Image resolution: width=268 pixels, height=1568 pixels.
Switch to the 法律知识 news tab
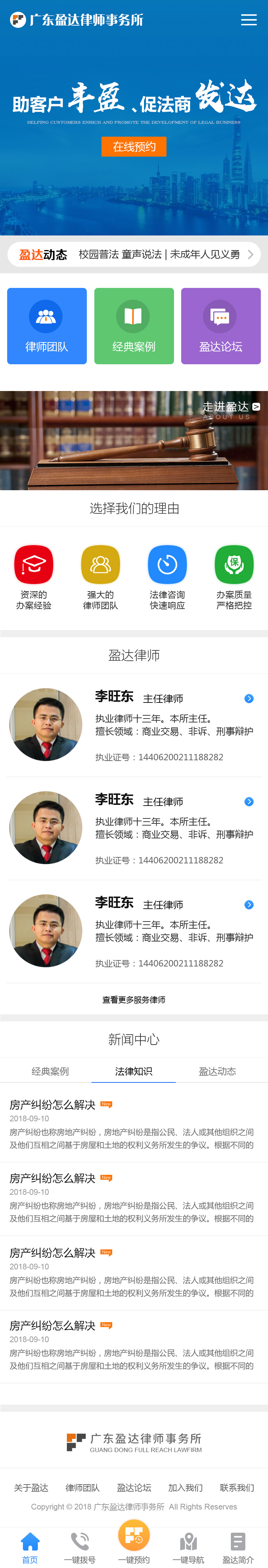click(134, 1071)
